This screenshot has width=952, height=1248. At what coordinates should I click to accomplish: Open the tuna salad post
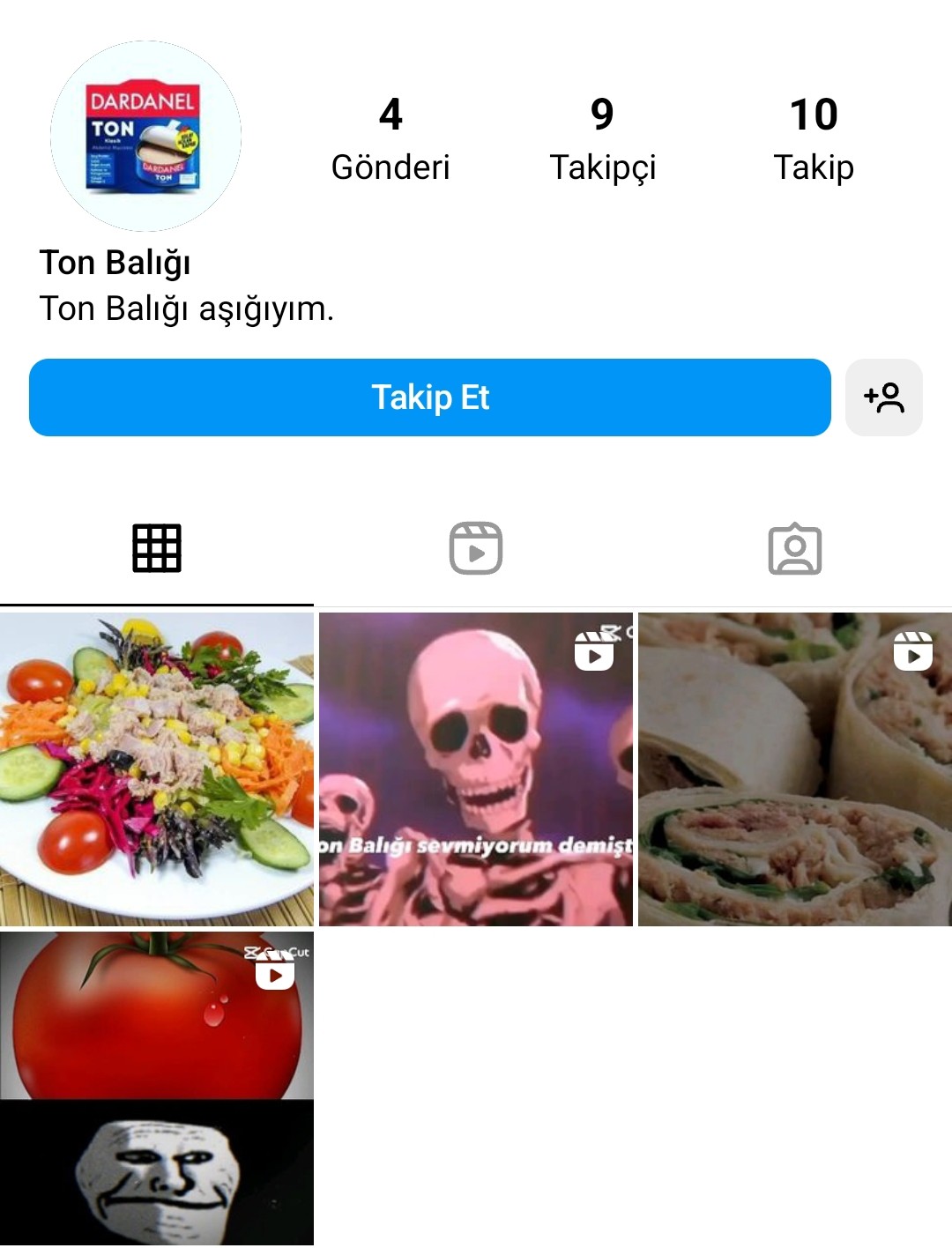click(x=157, y=769)
